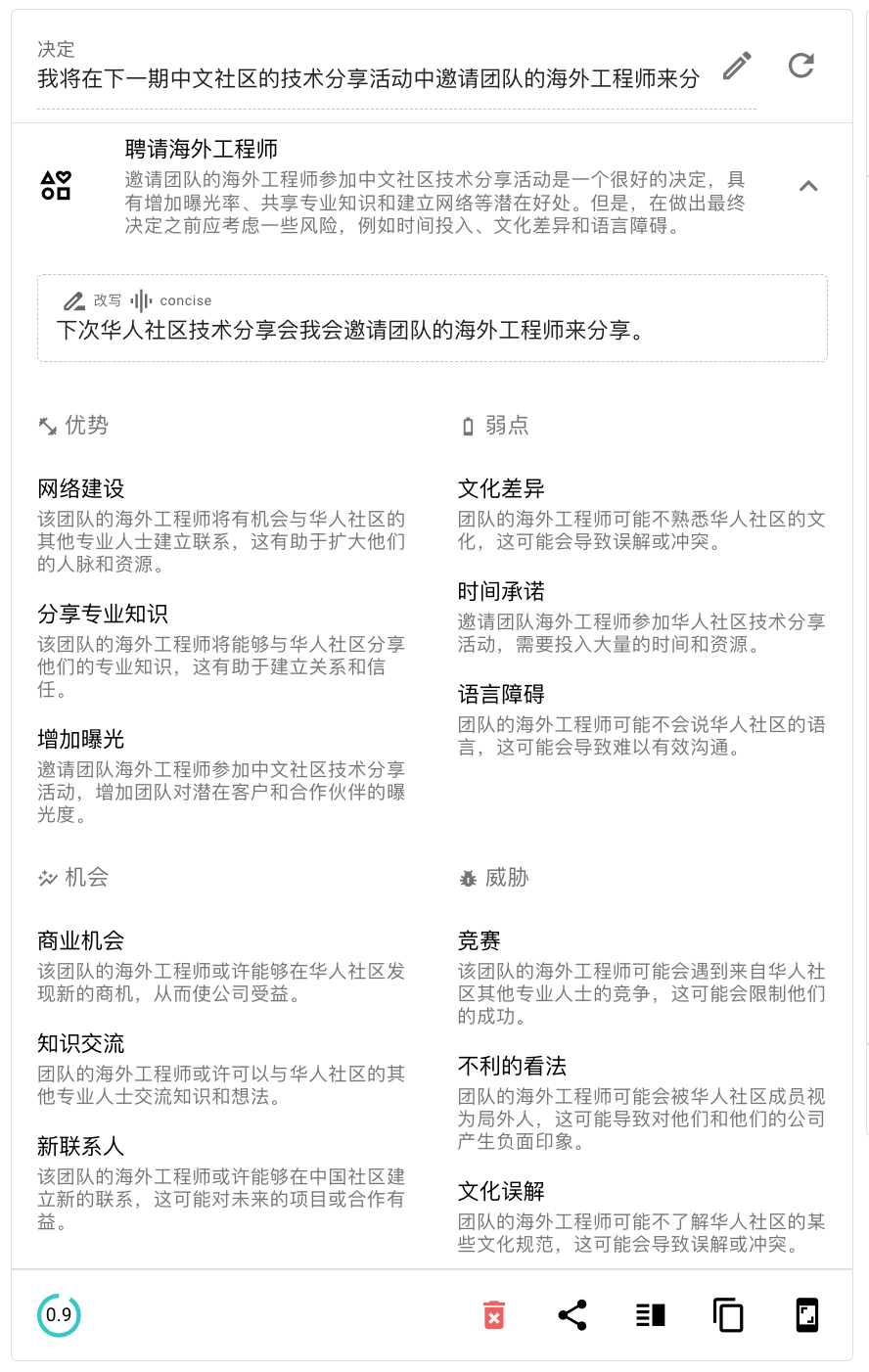Copy the analysis content
This screenshot has height=1372, width=869.
click(x=728, y=1315)
